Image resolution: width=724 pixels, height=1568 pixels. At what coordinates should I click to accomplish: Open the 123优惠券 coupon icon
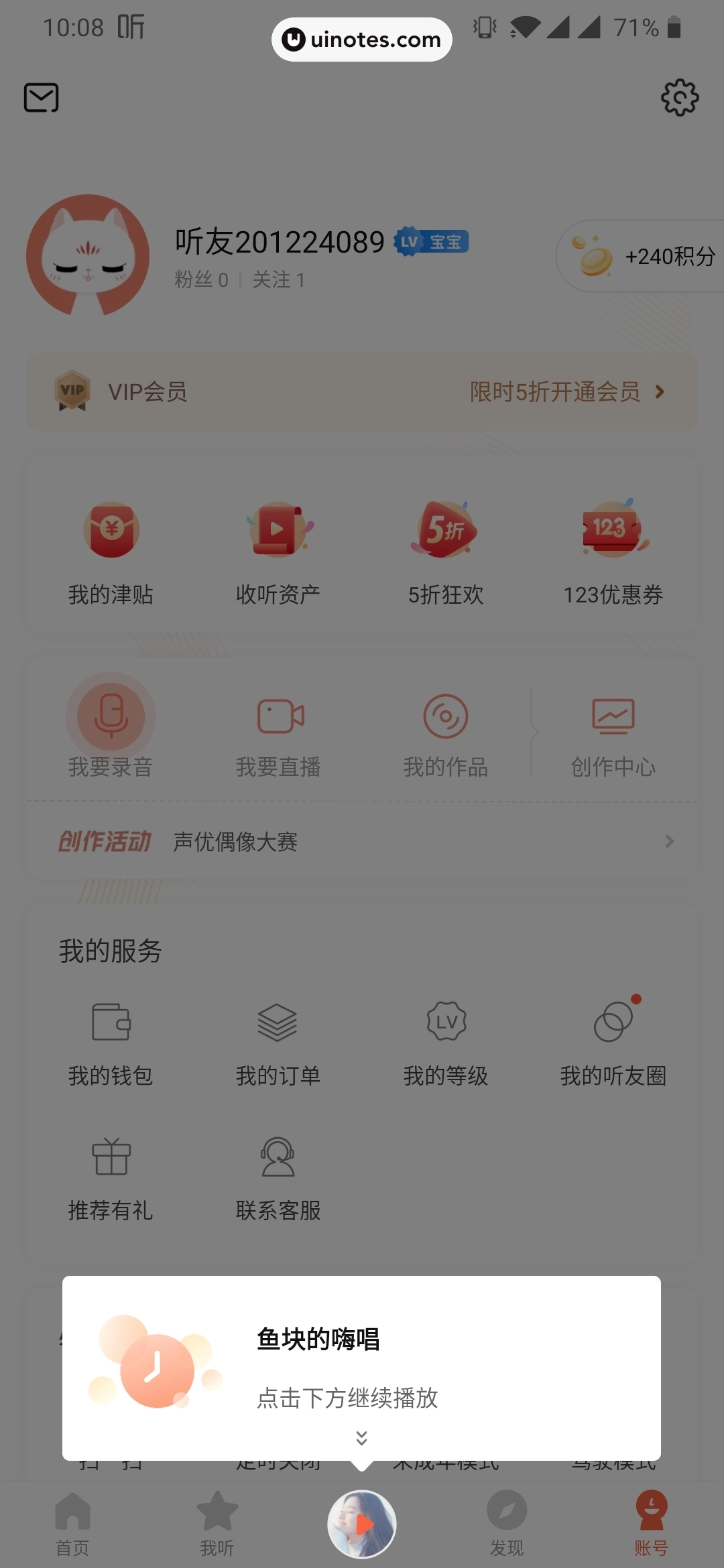612,529
